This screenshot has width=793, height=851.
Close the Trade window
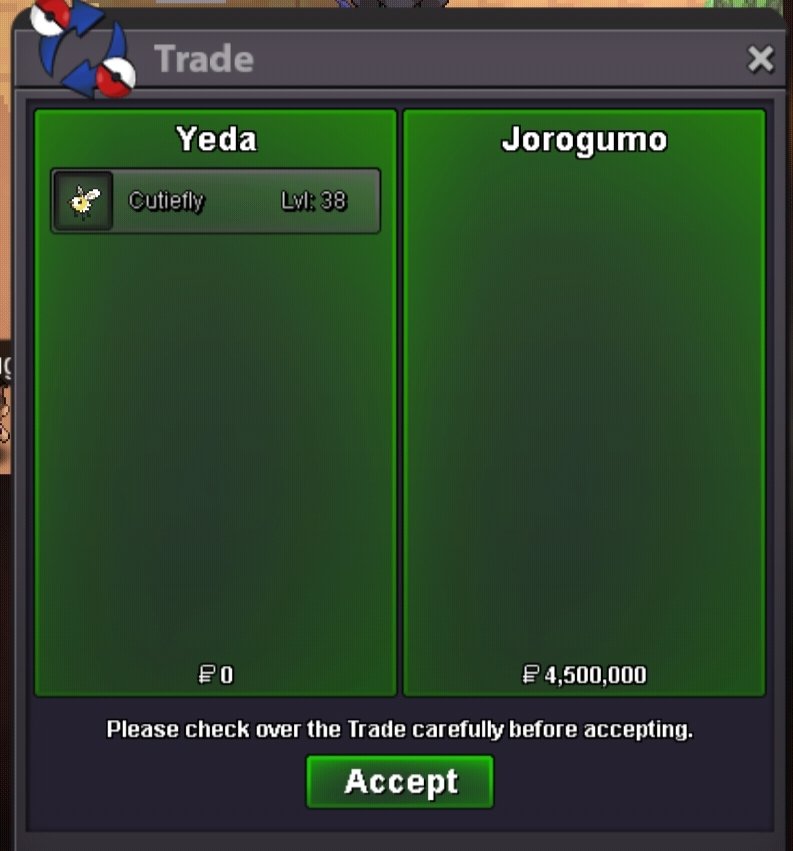pos(761,60)
